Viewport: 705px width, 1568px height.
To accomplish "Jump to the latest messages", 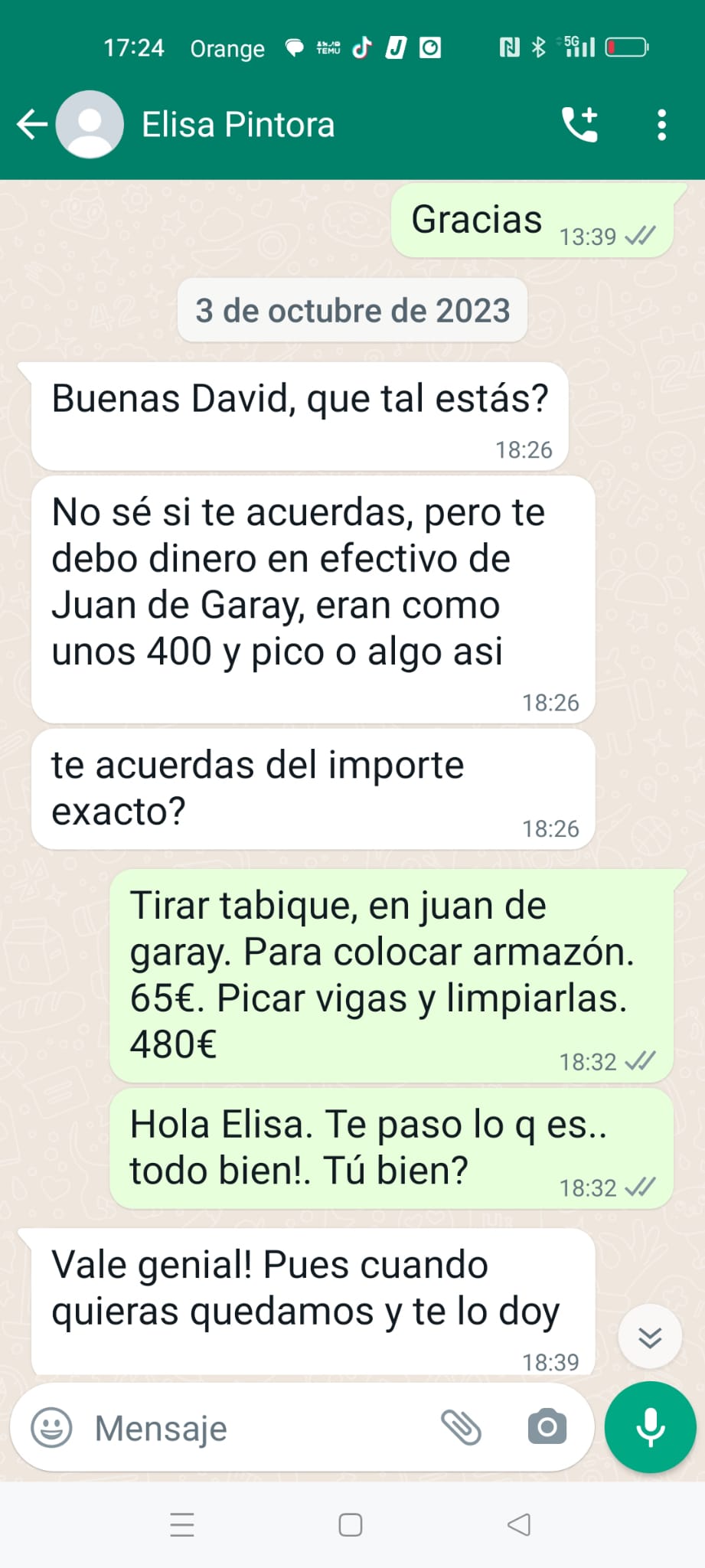I will point(649,1337).
